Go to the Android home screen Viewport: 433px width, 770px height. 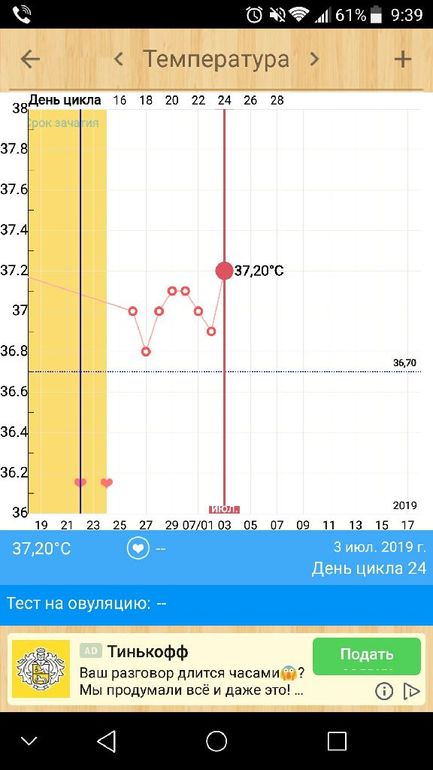[x=216, y=742]
